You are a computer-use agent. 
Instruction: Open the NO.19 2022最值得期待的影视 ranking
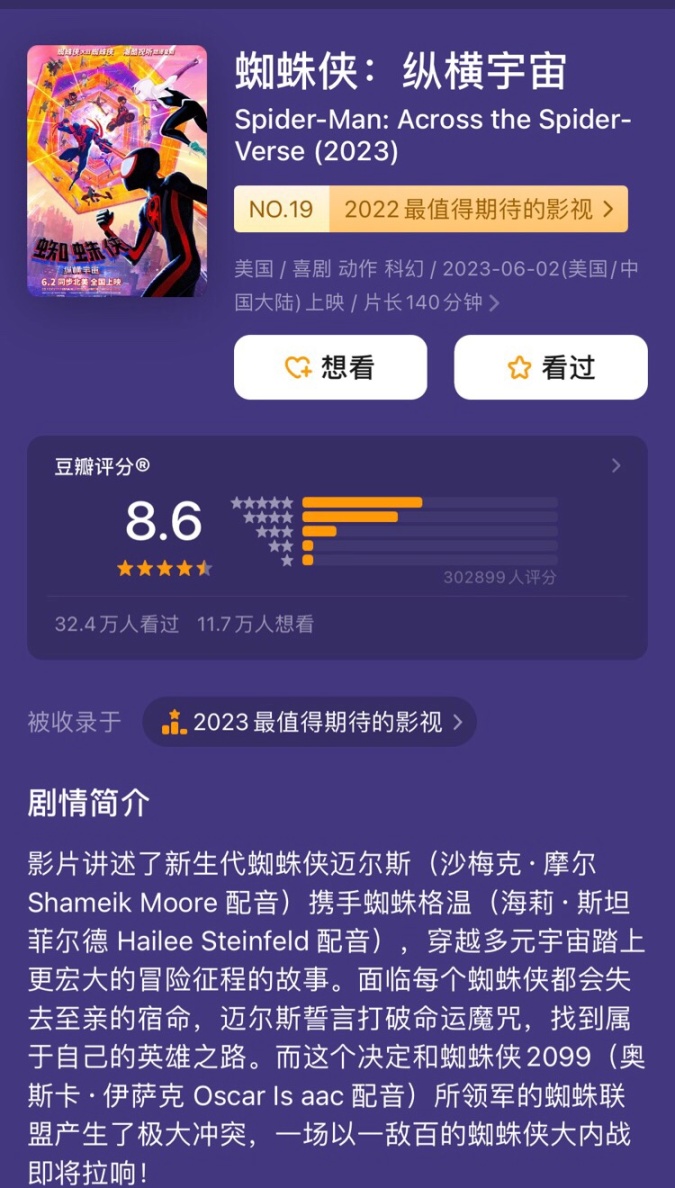tap(431, 209)
